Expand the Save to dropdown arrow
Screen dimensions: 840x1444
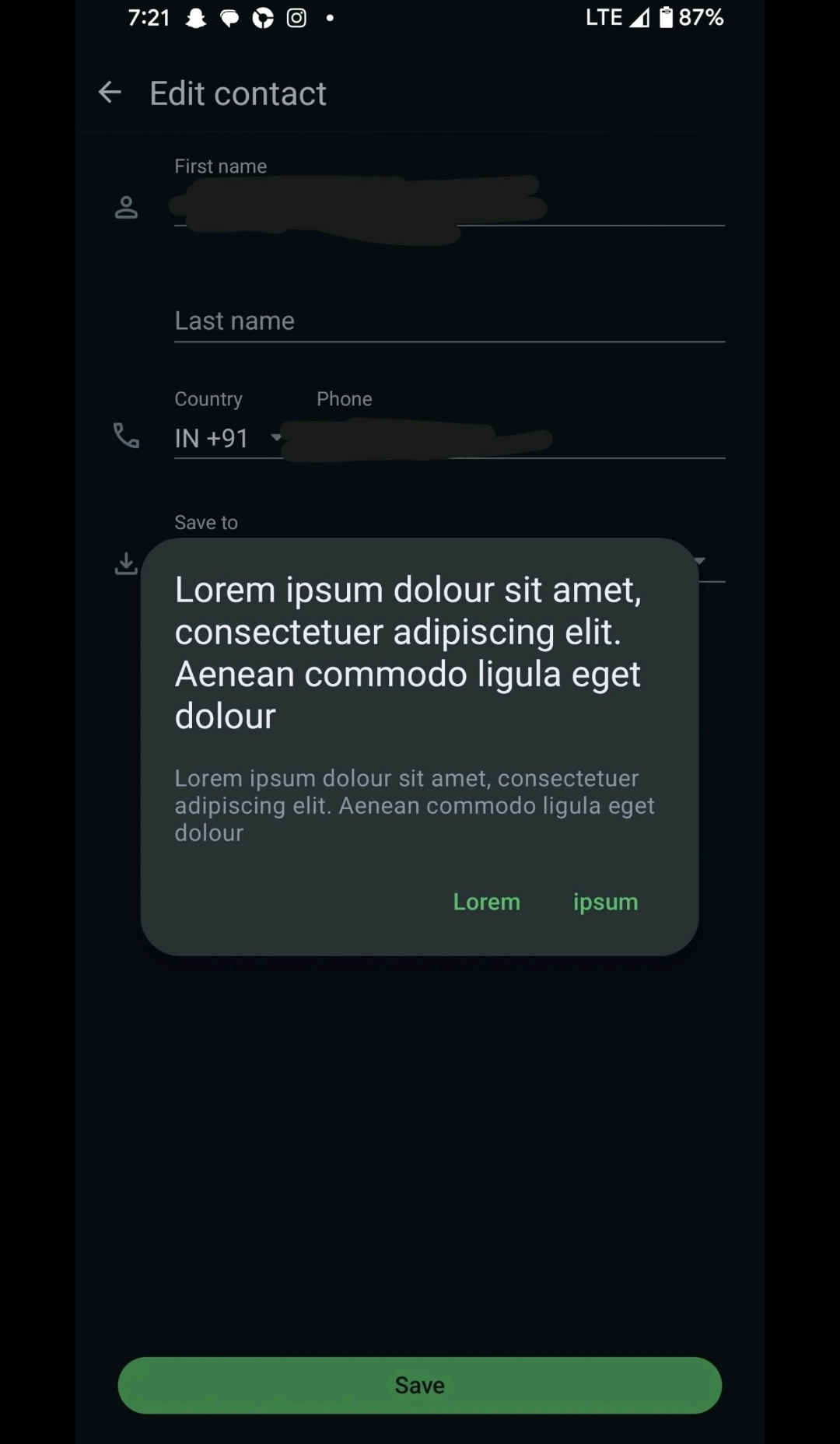click(700, 560)
